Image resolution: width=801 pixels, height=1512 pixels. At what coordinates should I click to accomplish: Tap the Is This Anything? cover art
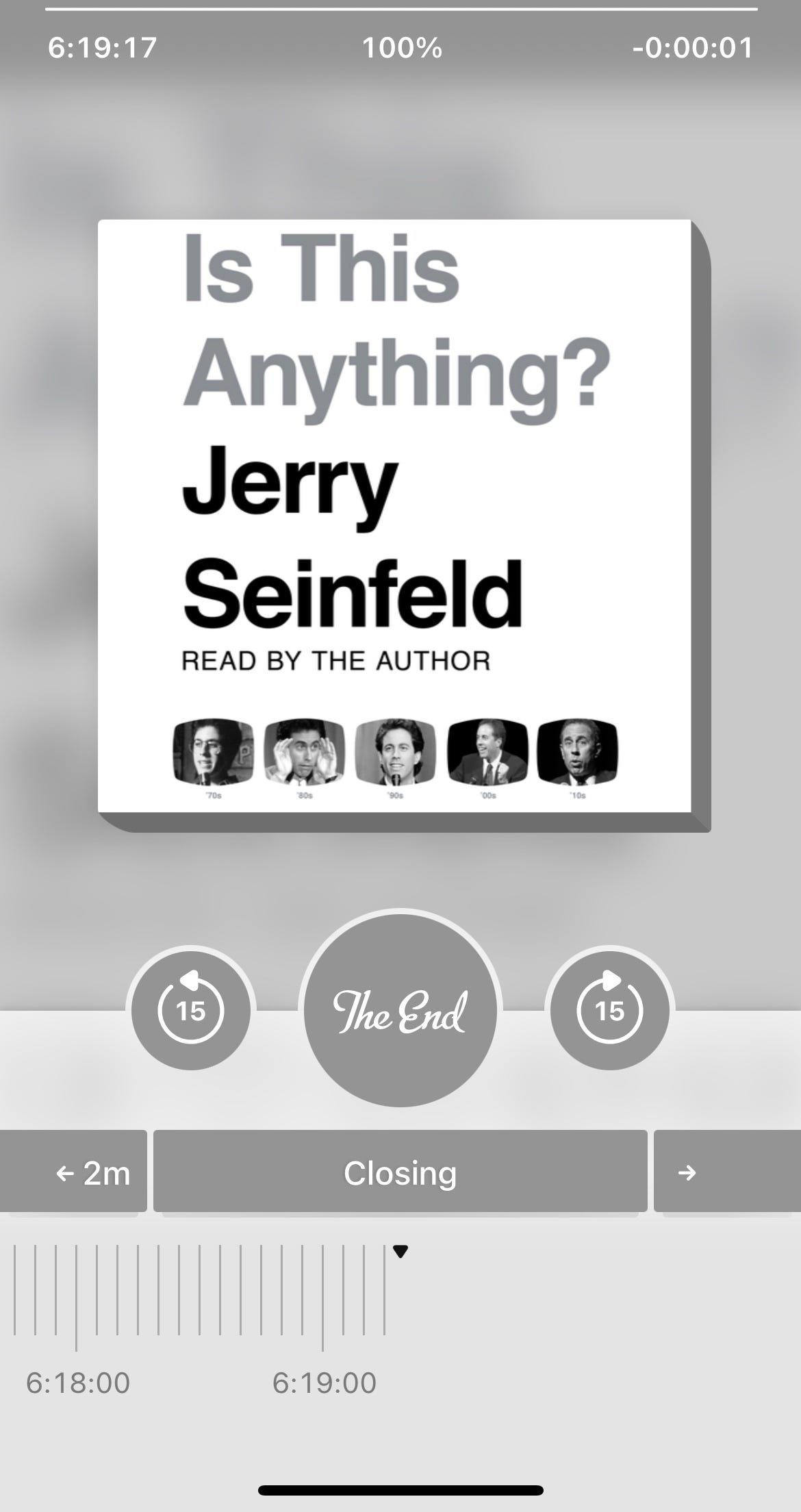click(x=404, y=525)
